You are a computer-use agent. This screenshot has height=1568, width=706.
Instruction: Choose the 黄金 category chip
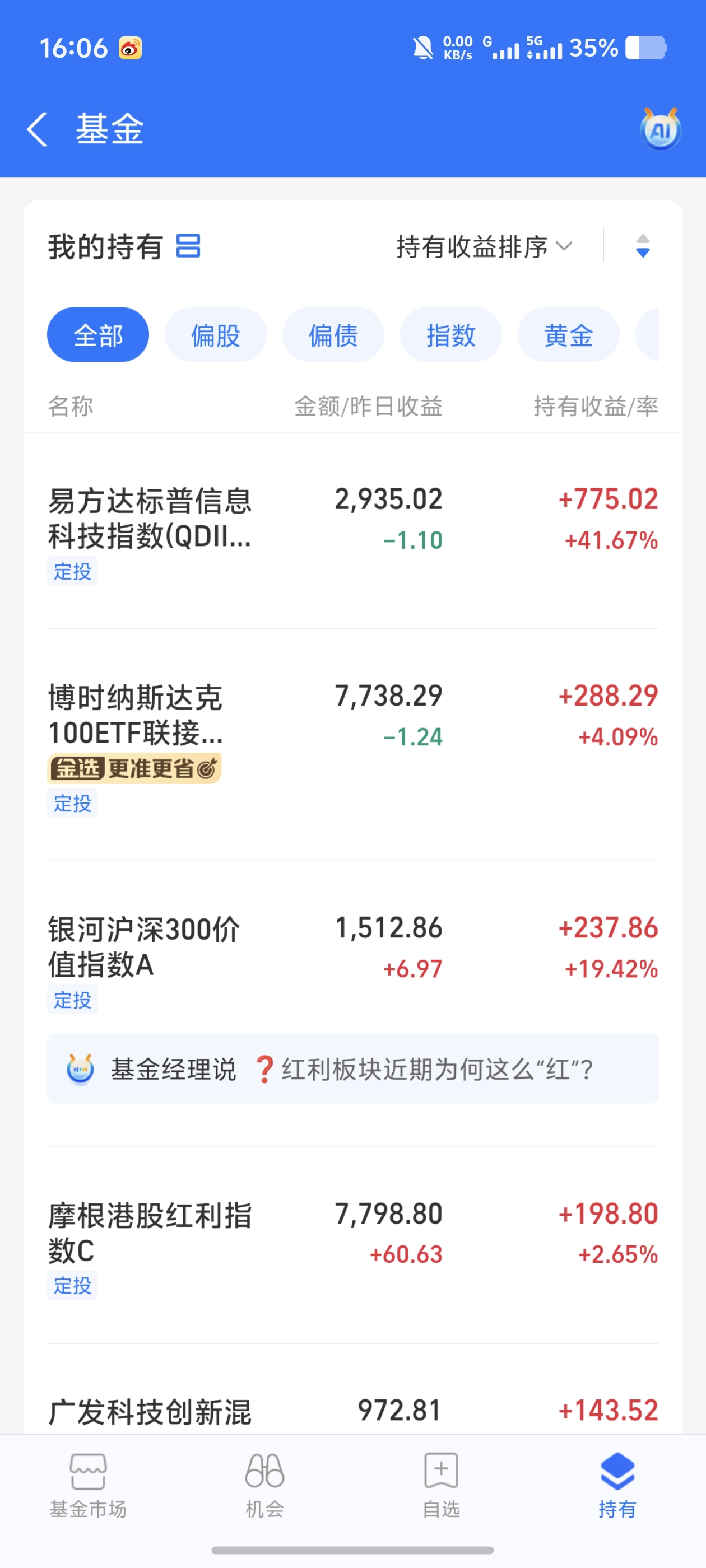[x=568, y=335]
